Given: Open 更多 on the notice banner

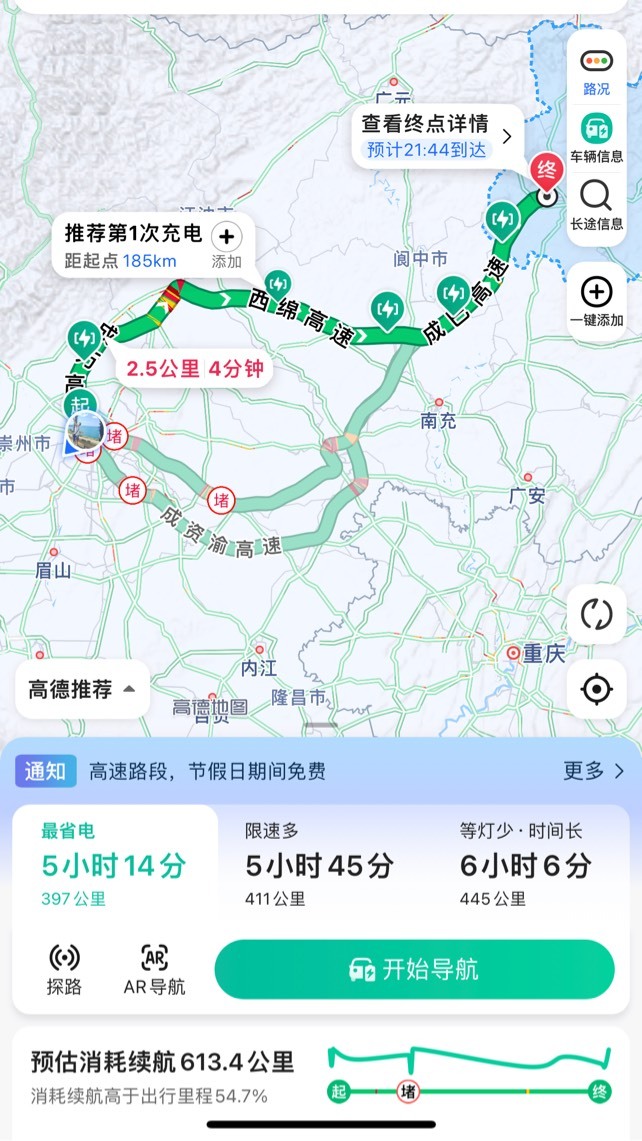Looking at the screenshot, I should tap(594, 771).
